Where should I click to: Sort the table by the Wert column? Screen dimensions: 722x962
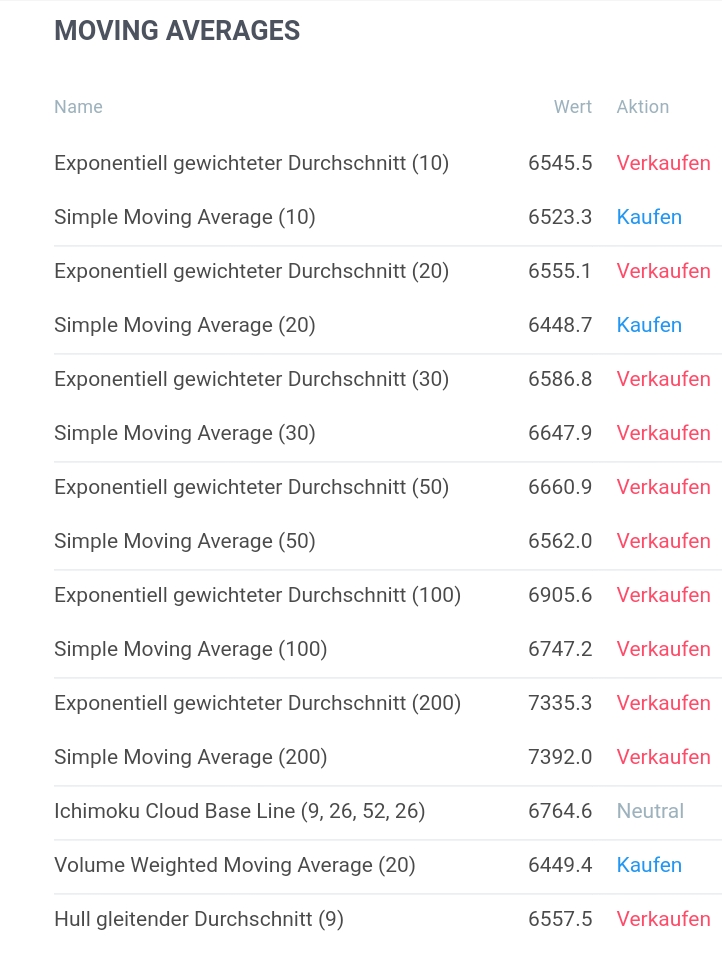tap(573, 107)
